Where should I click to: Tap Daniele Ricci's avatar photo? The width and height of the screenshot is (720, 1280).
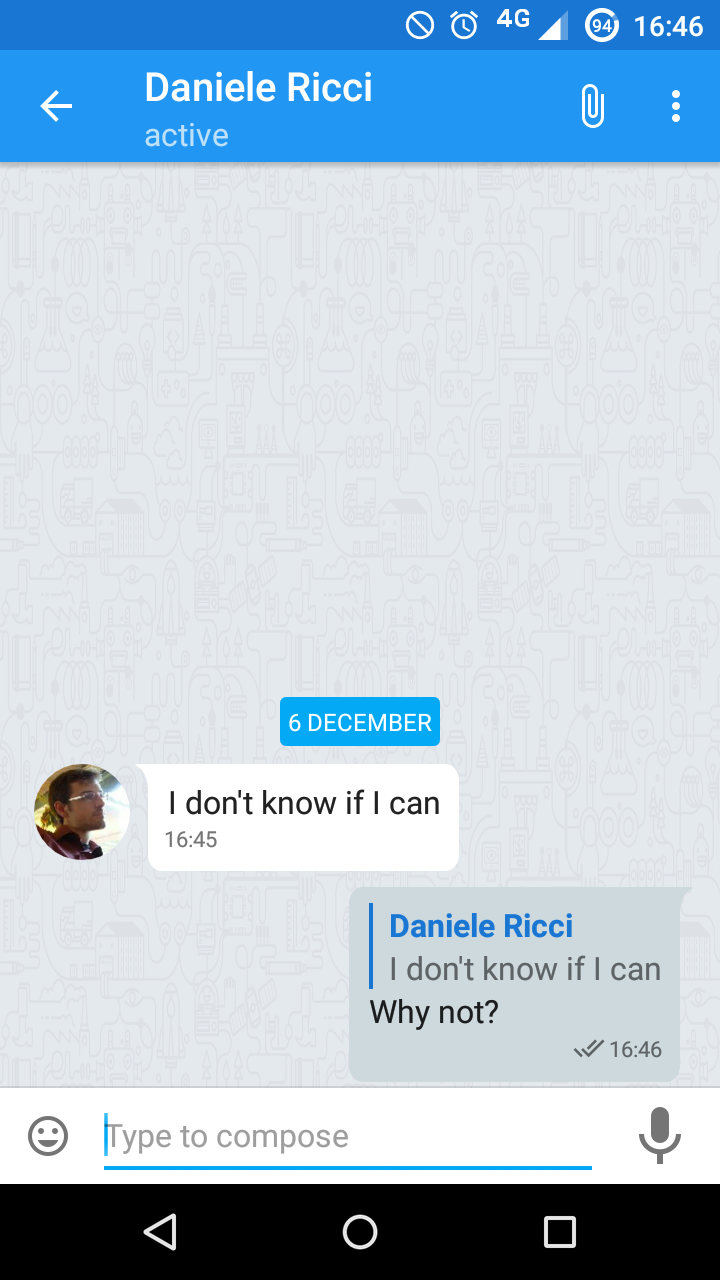[82, 812]
